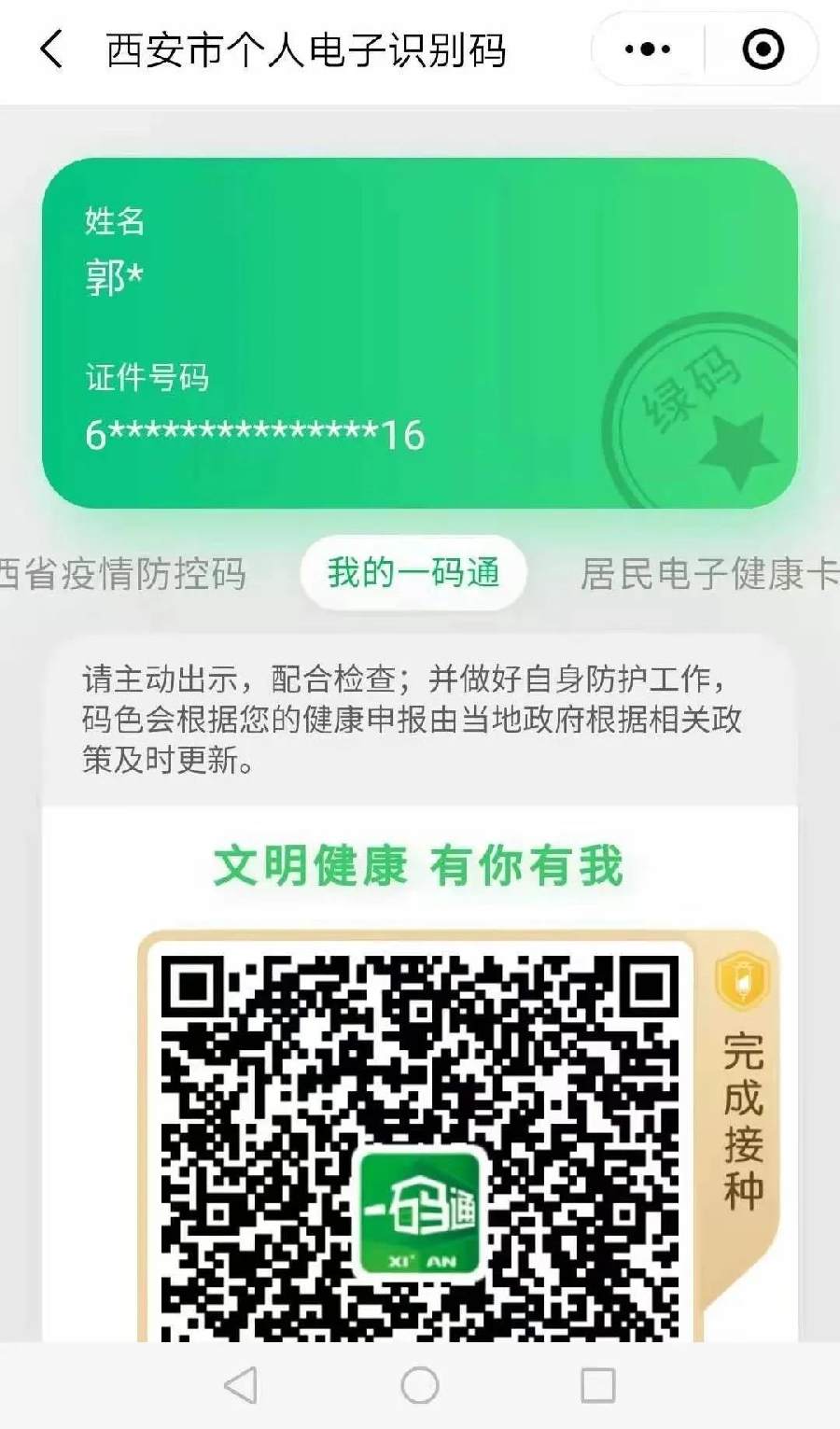Go back from 西安市个人电子识别码 page
The height and width of the screenshot is (1429, 840).
[x=52, y=49]
